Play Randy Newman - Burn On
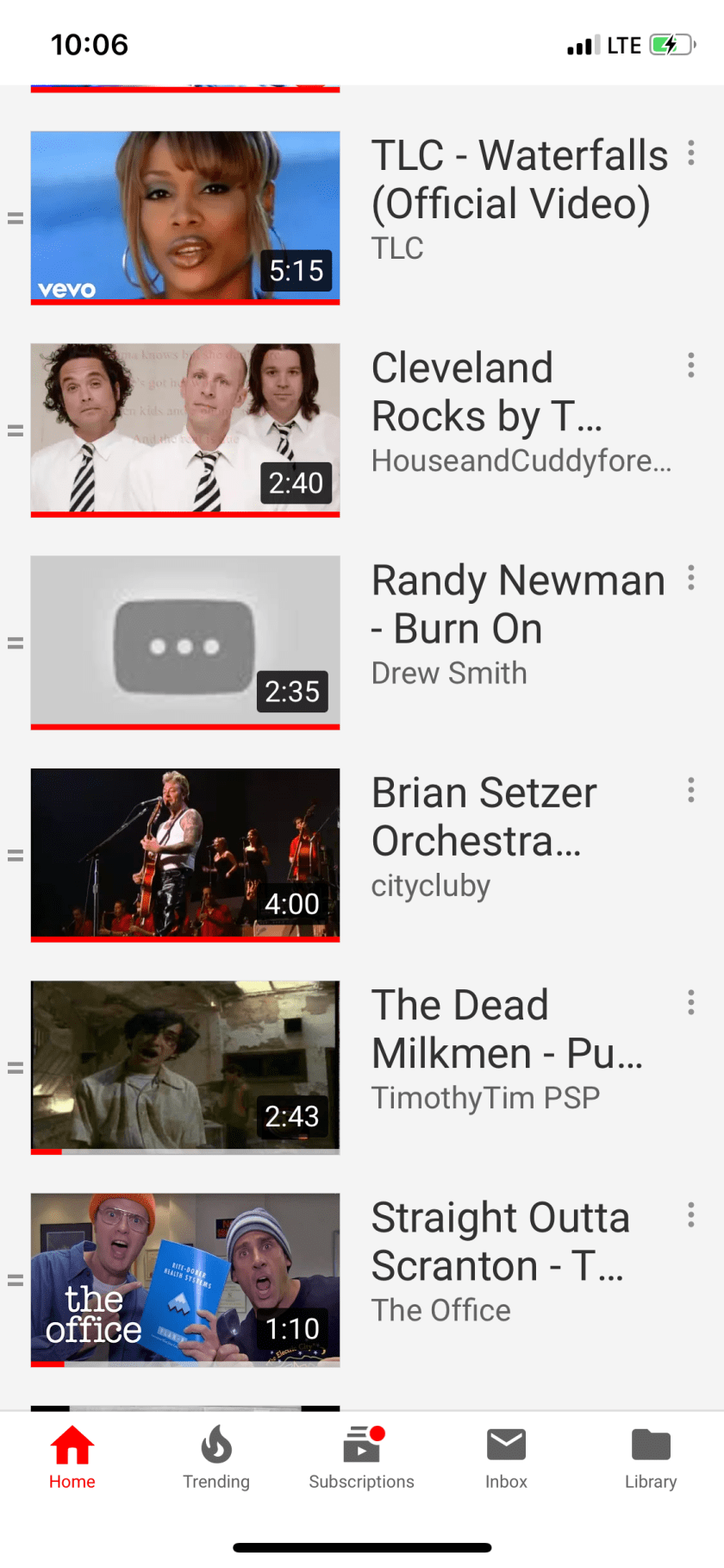Viewport: 724px width, 1568px height. pos(185,642)
